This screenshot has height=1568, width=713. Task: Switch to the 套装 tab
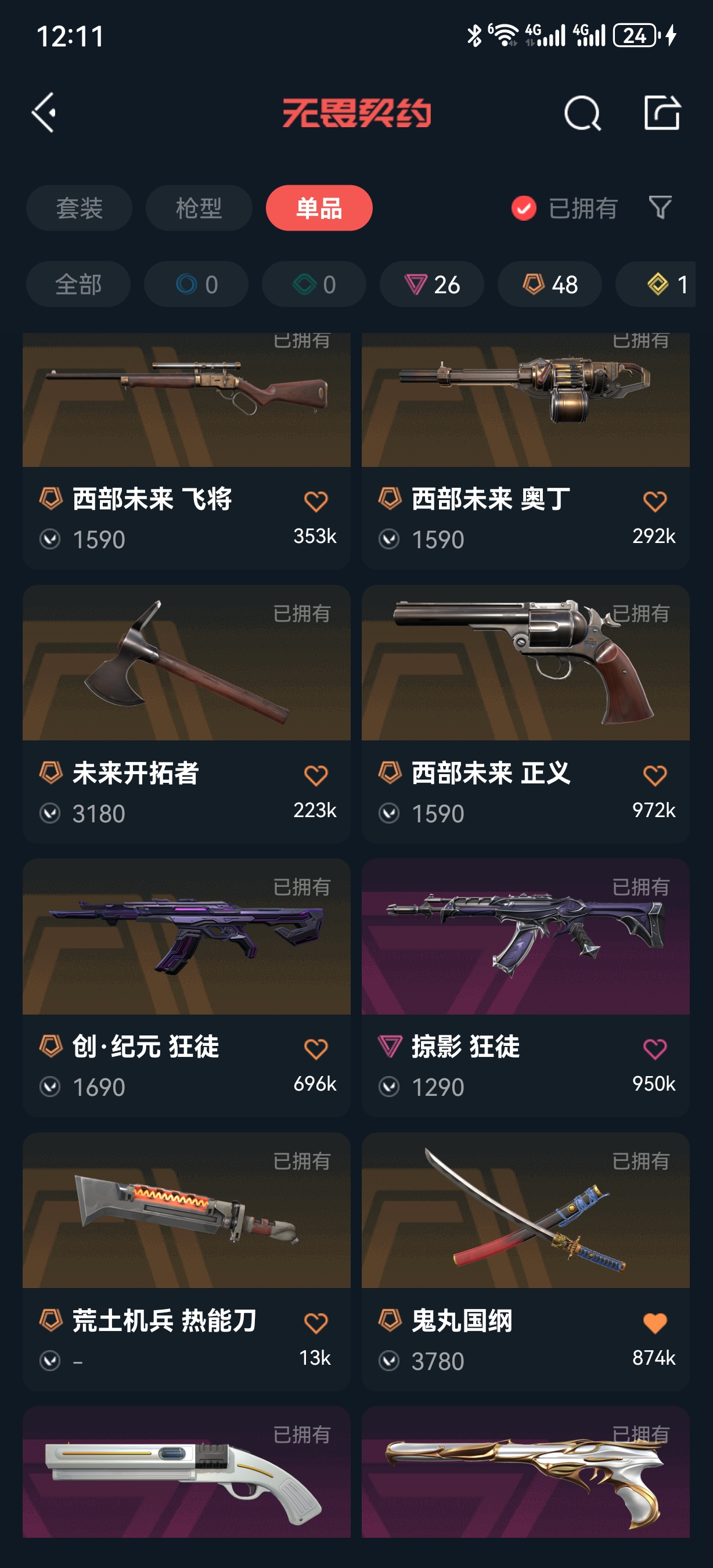79,208
